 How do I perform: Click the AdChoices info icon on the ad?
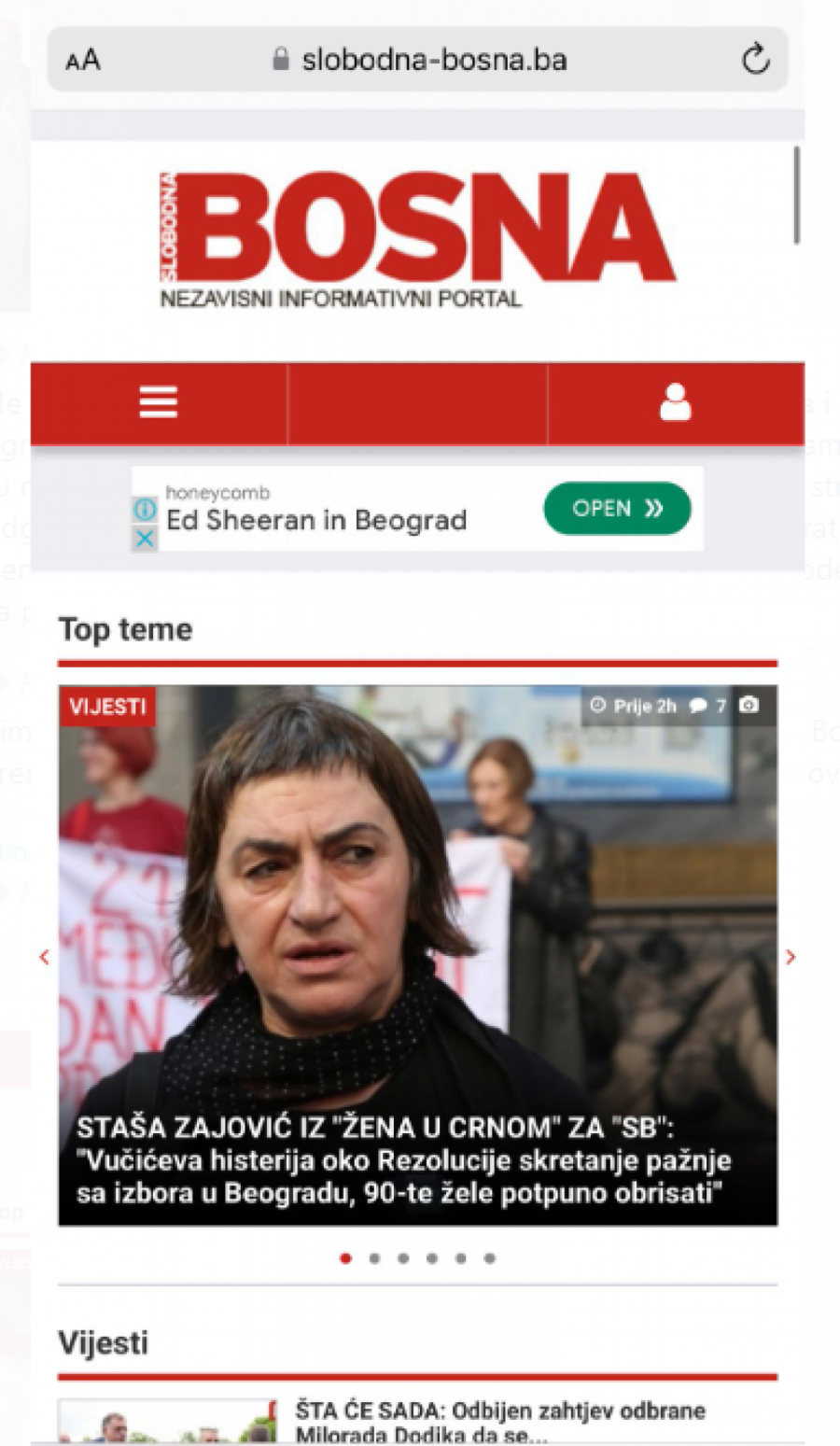(x=144, y=508)
